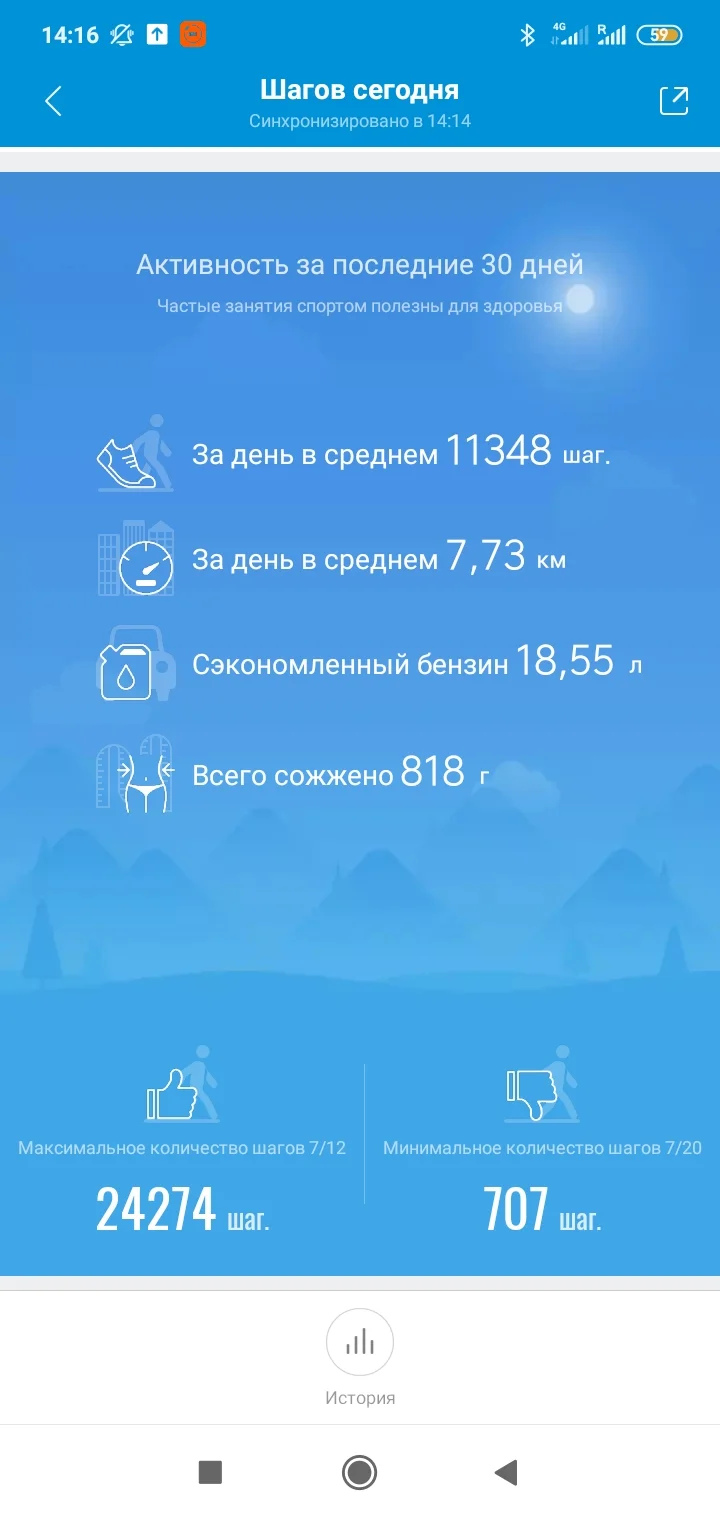Tap the clock showing 14:16
The image size is (720, 1520).
click(x=68, y=33)
